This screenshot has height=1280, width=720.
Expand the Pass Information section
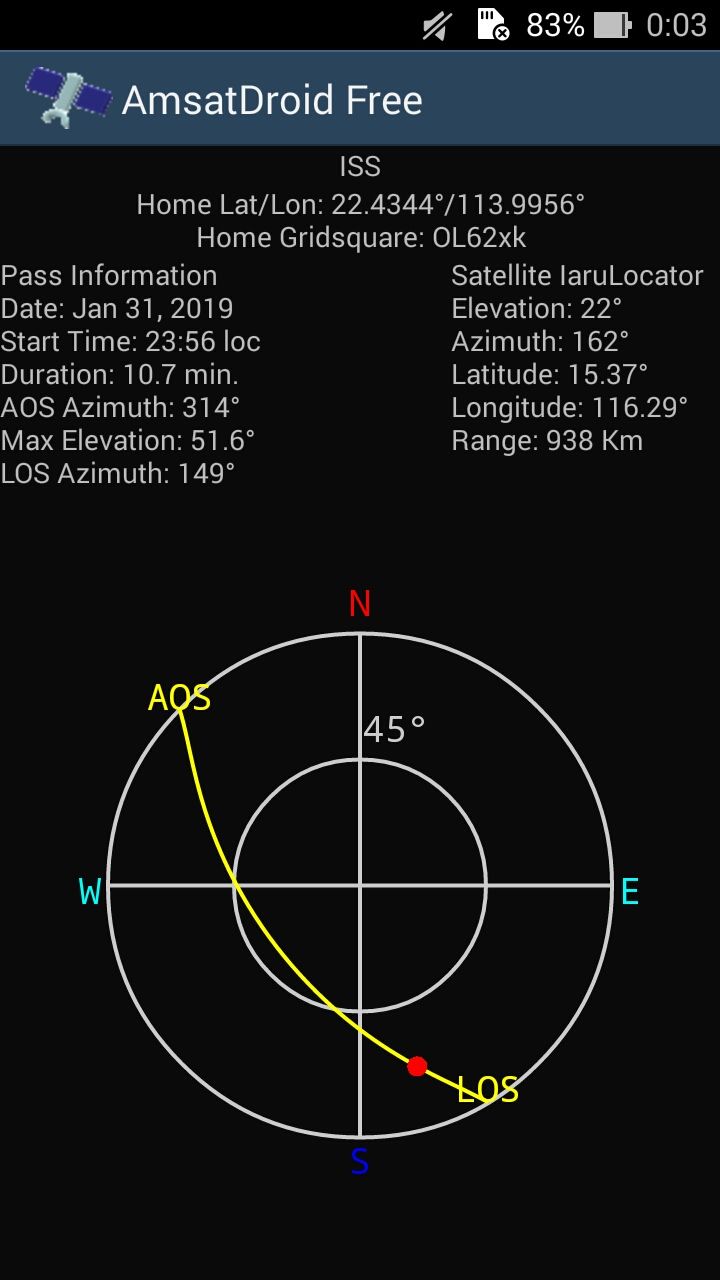pos(109,275)
